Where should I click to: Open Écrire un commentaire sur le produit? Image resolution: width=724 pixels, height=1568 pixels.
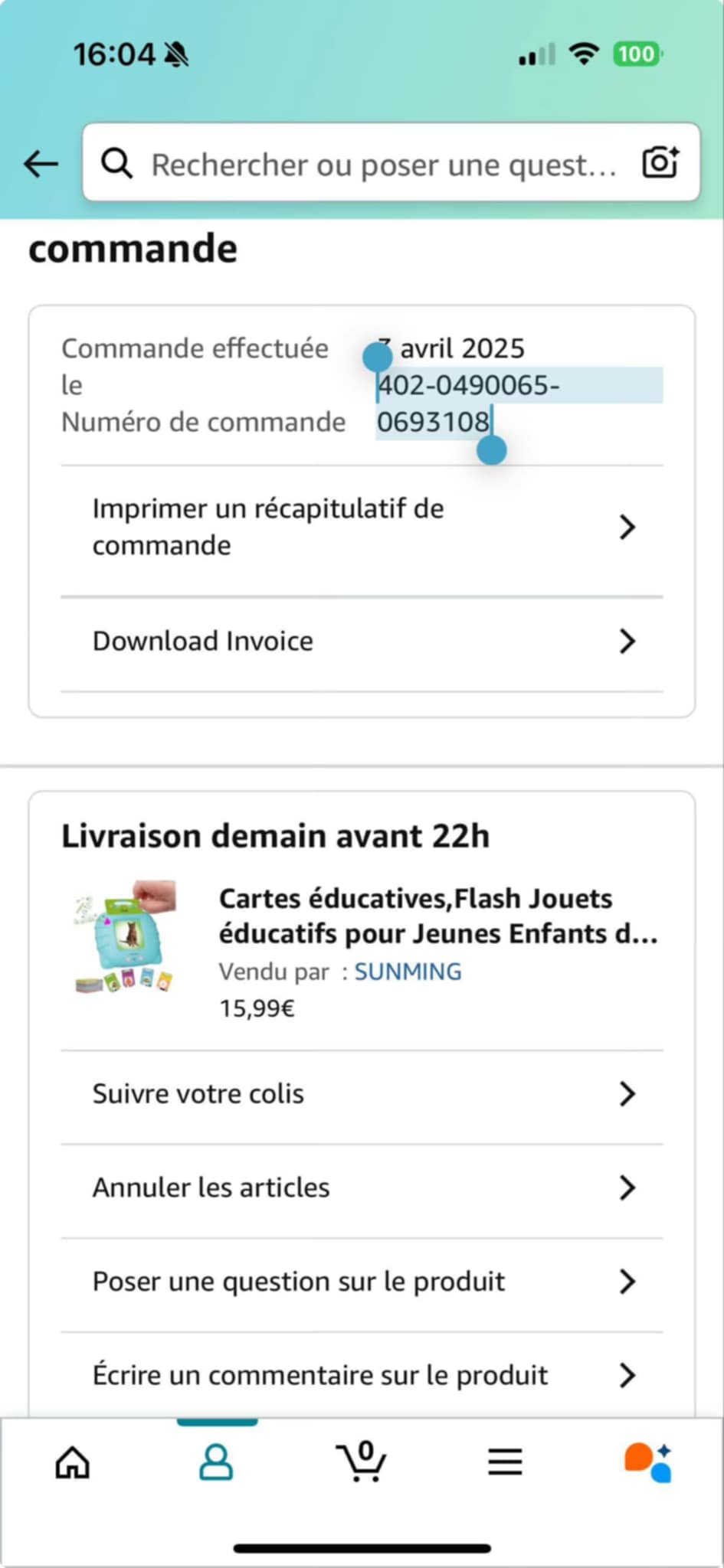click(x=362, y=1375)
